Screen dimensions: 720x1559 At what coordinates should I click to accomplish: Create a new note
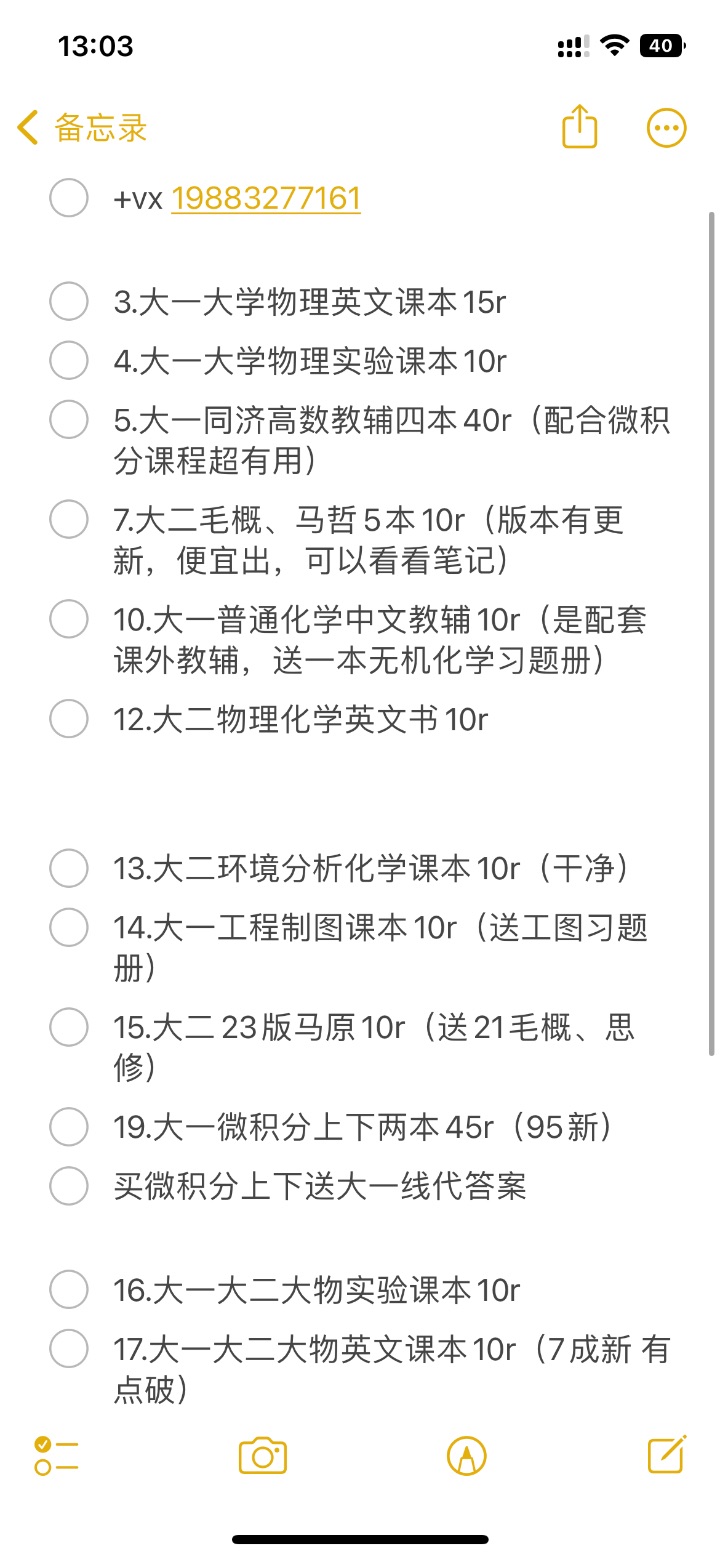(667, 1454)
